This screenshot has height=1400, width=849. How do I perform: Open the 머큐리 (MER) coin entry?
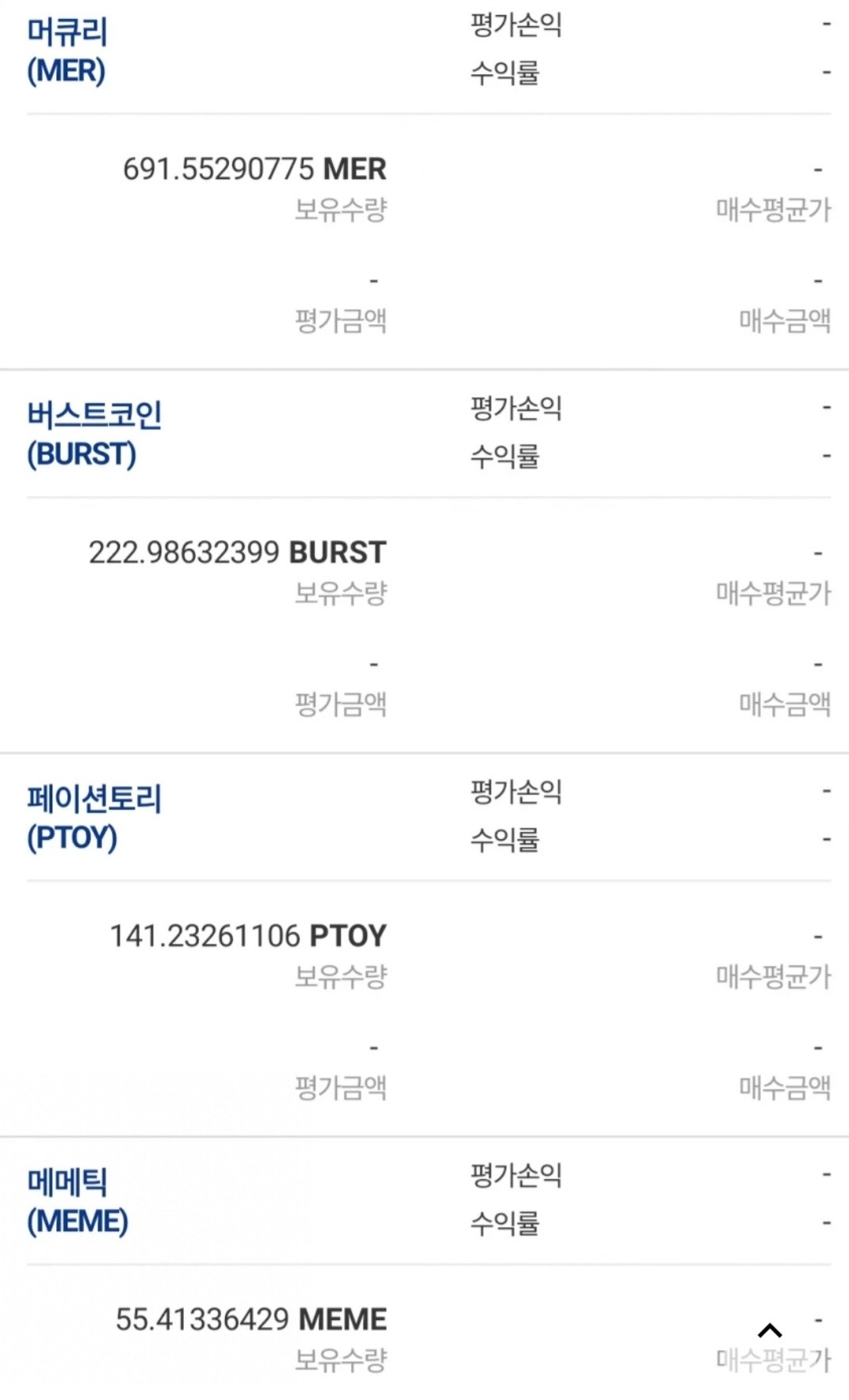coord(67,51)
